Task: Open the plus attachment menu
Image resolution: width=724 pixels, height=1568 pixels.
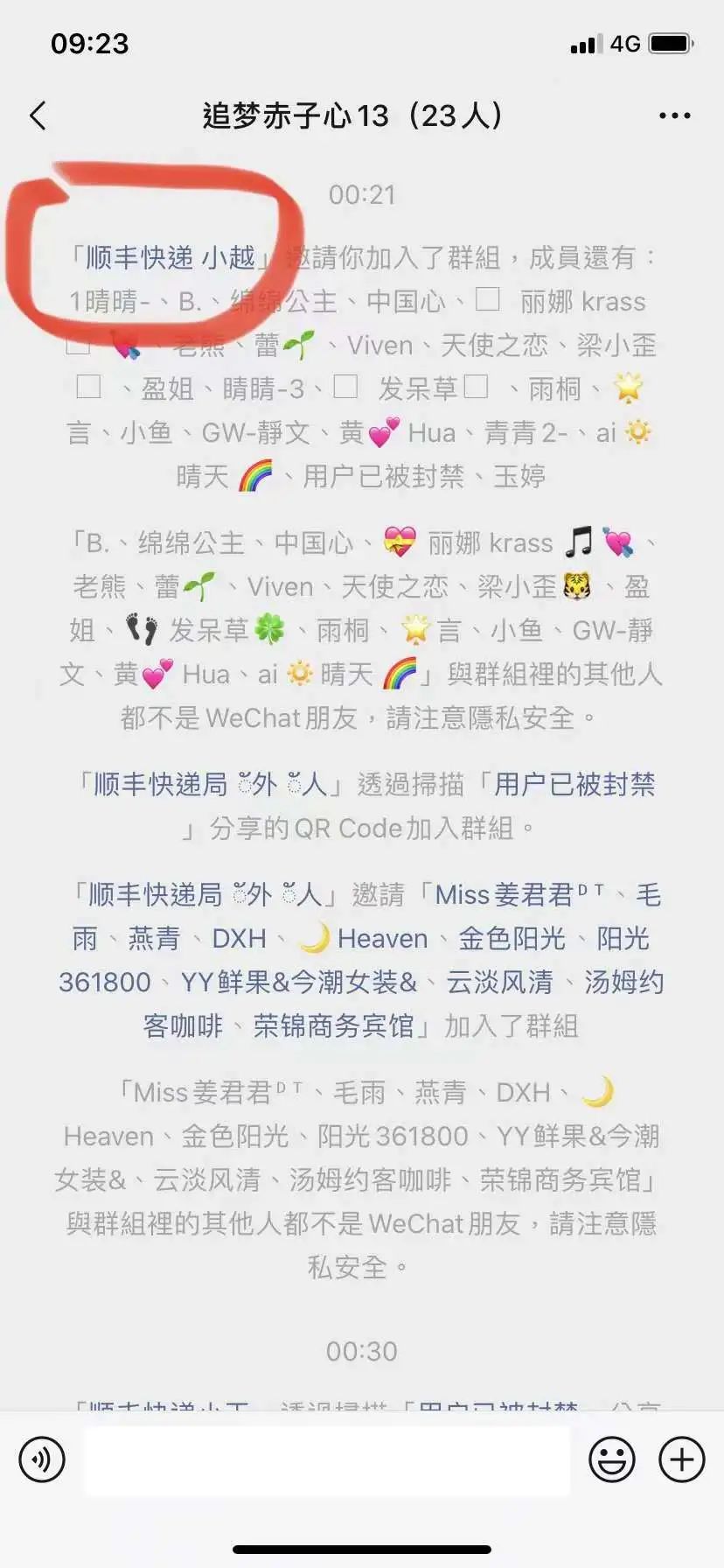Action: [681, 1459]
